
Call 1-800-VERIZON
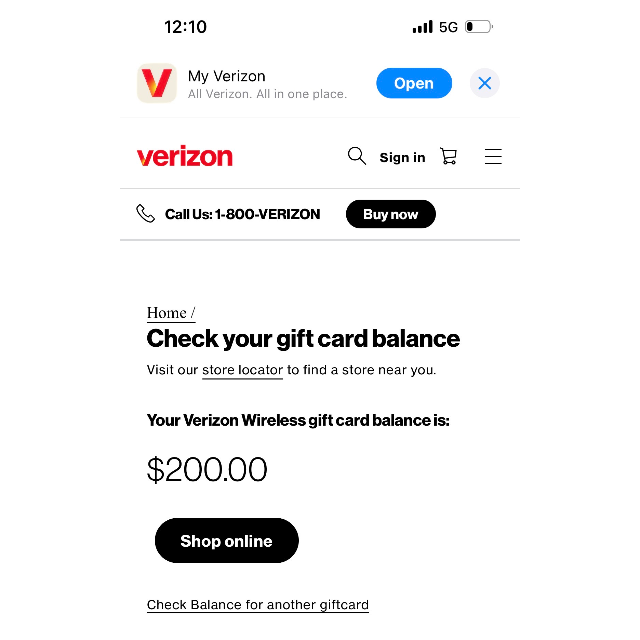[x=242, y=214]
